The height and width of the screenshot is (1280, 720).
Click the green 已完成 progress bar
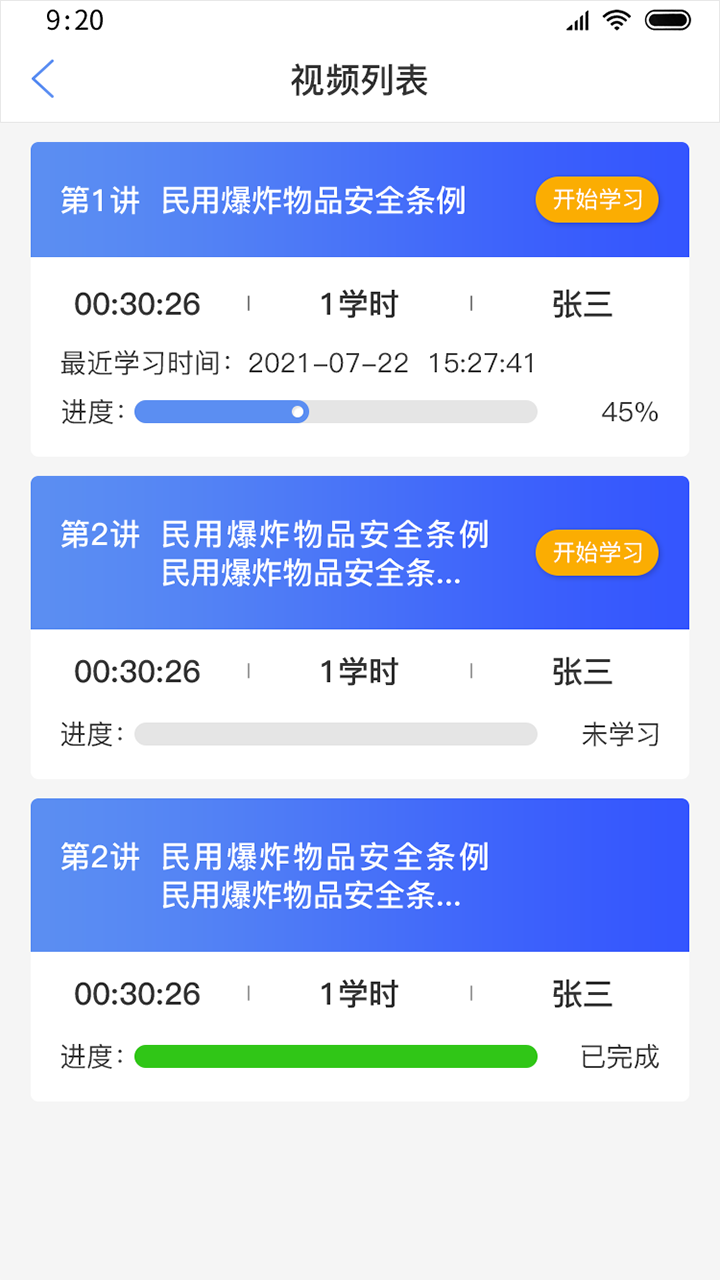tap(336, 1055)
